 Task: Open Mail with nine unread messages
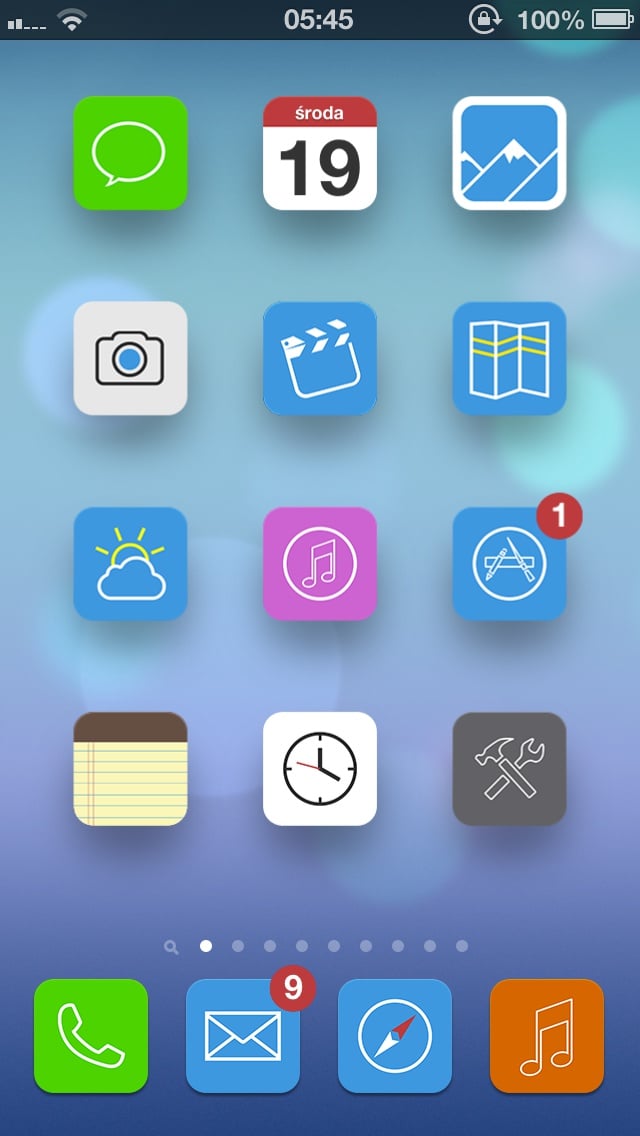point(243,1036)
